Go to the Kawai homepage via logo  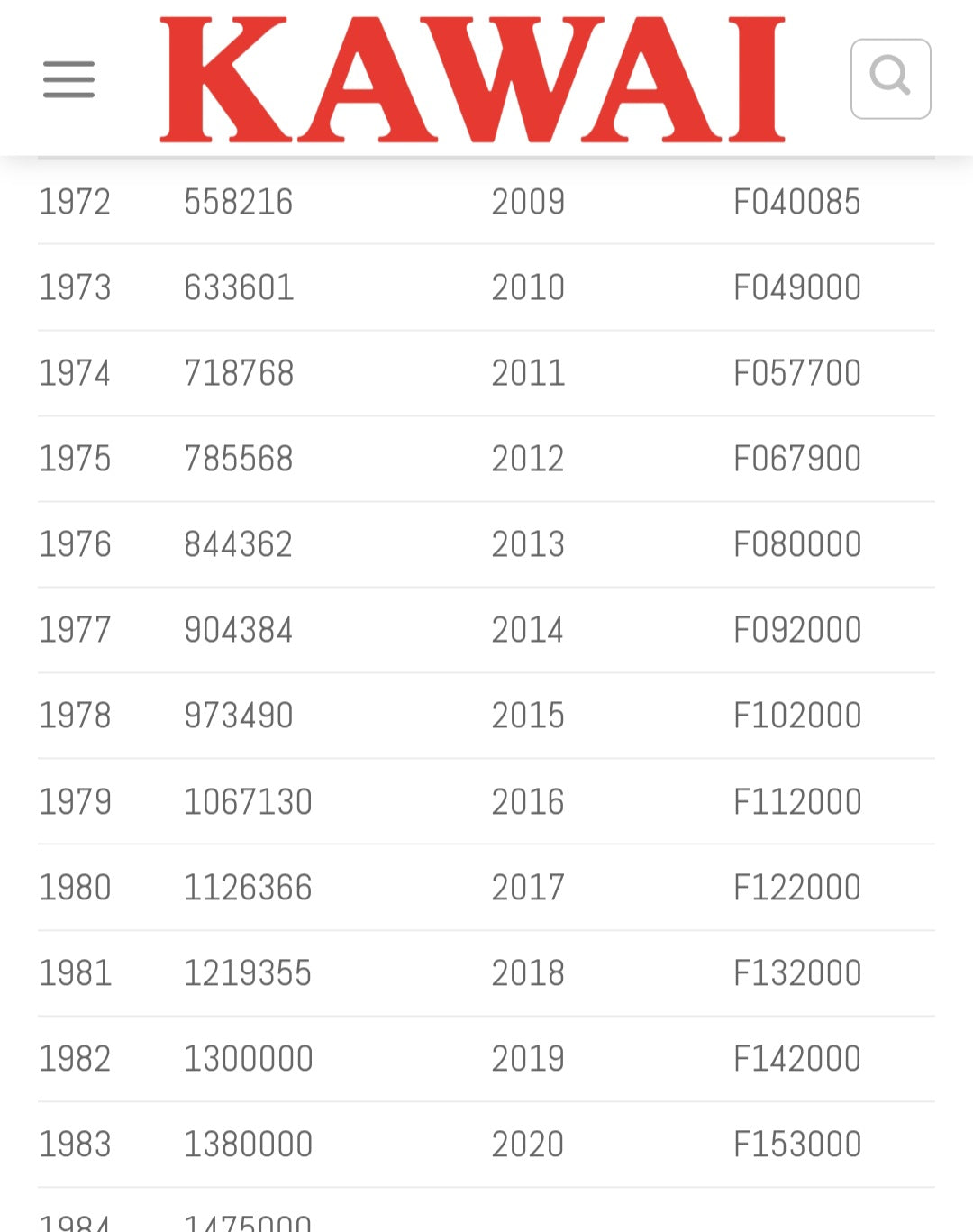coord(472,79)
